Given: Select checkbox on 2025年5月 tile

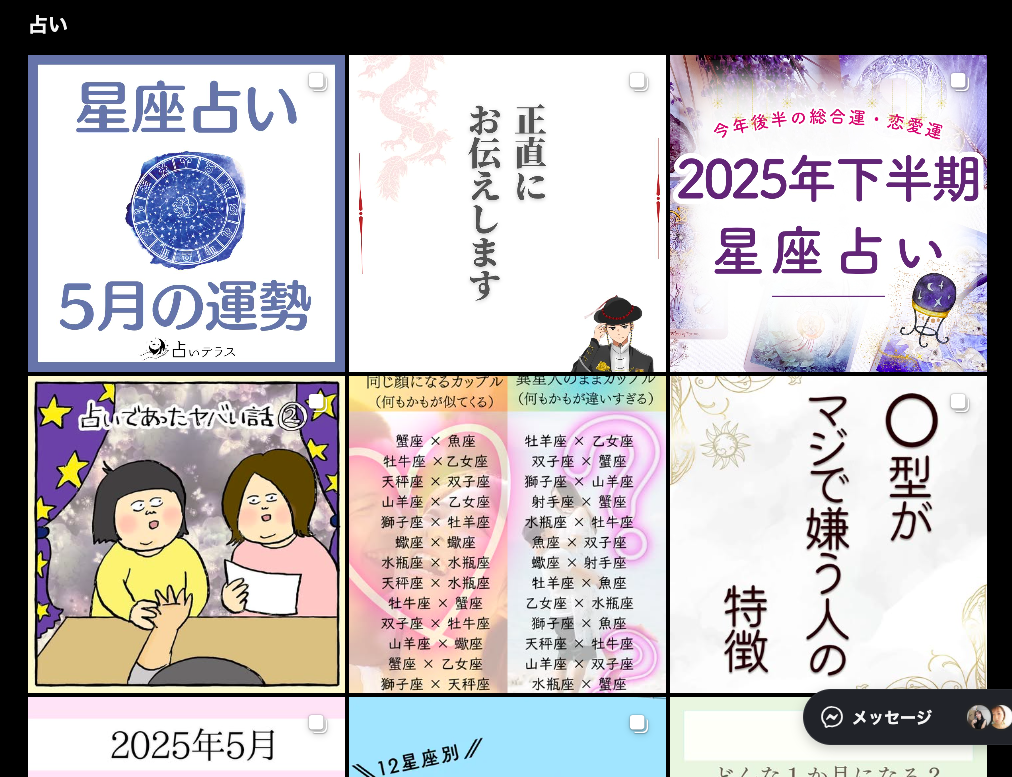Looking at the screenshot, I should tap(316, 722).
